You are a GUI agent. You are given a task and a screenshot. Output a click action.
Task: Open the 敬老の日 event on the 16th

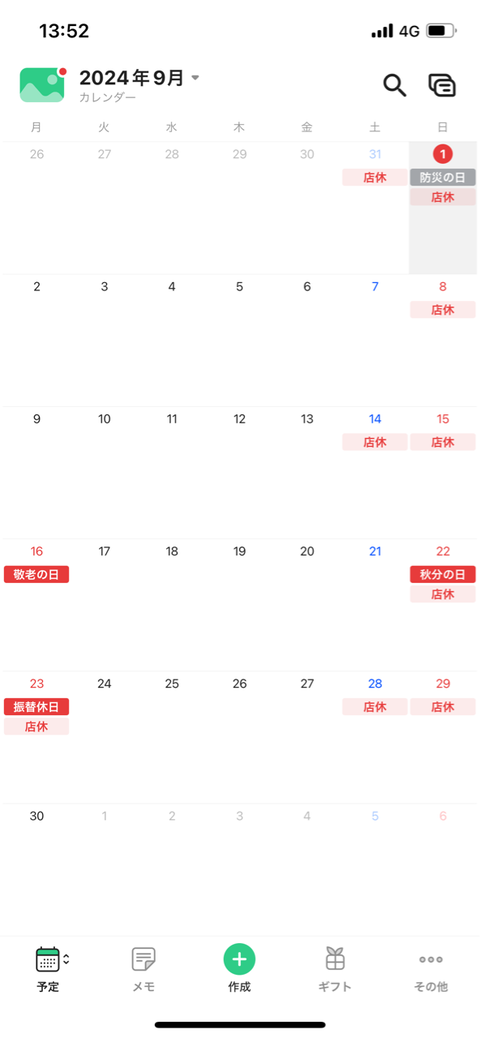(x=36, y=575)
